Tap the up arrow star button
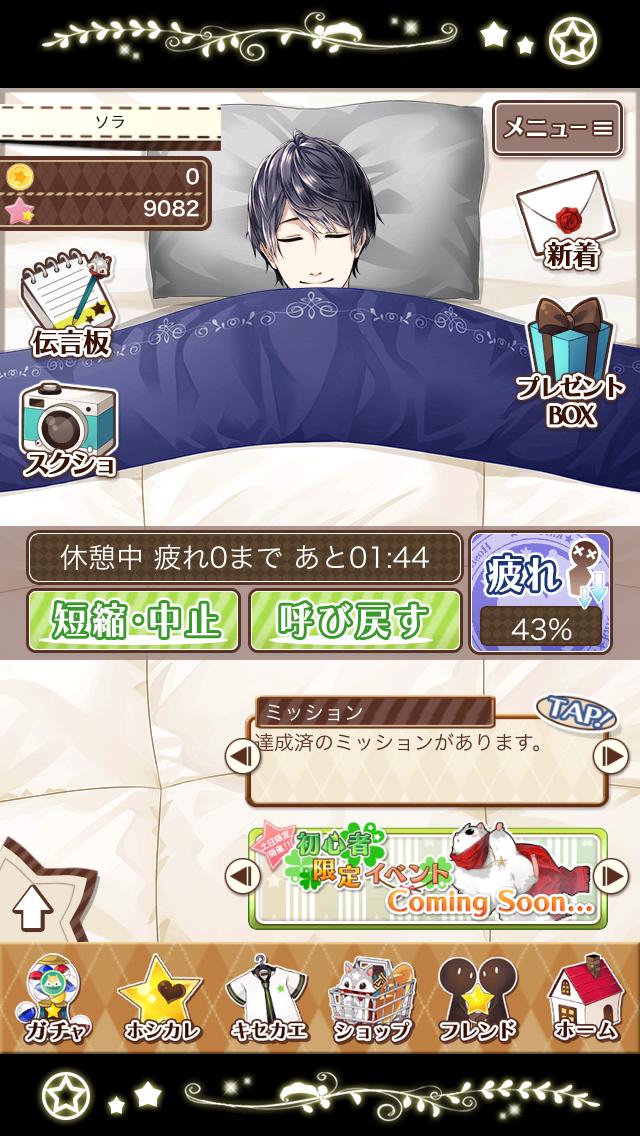Image resolution: width=640 pixels, height=1136 pixels. tap(32, 906)
